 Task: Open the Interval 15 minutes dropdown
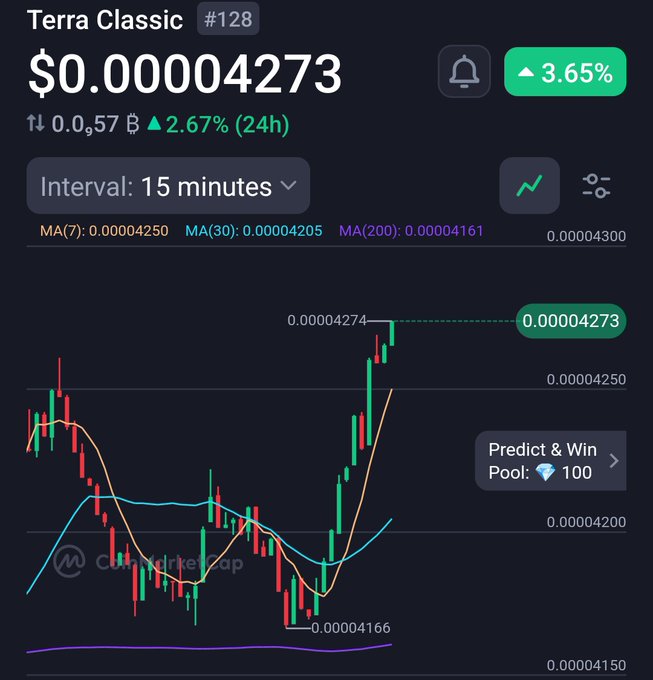pos(168,186)
